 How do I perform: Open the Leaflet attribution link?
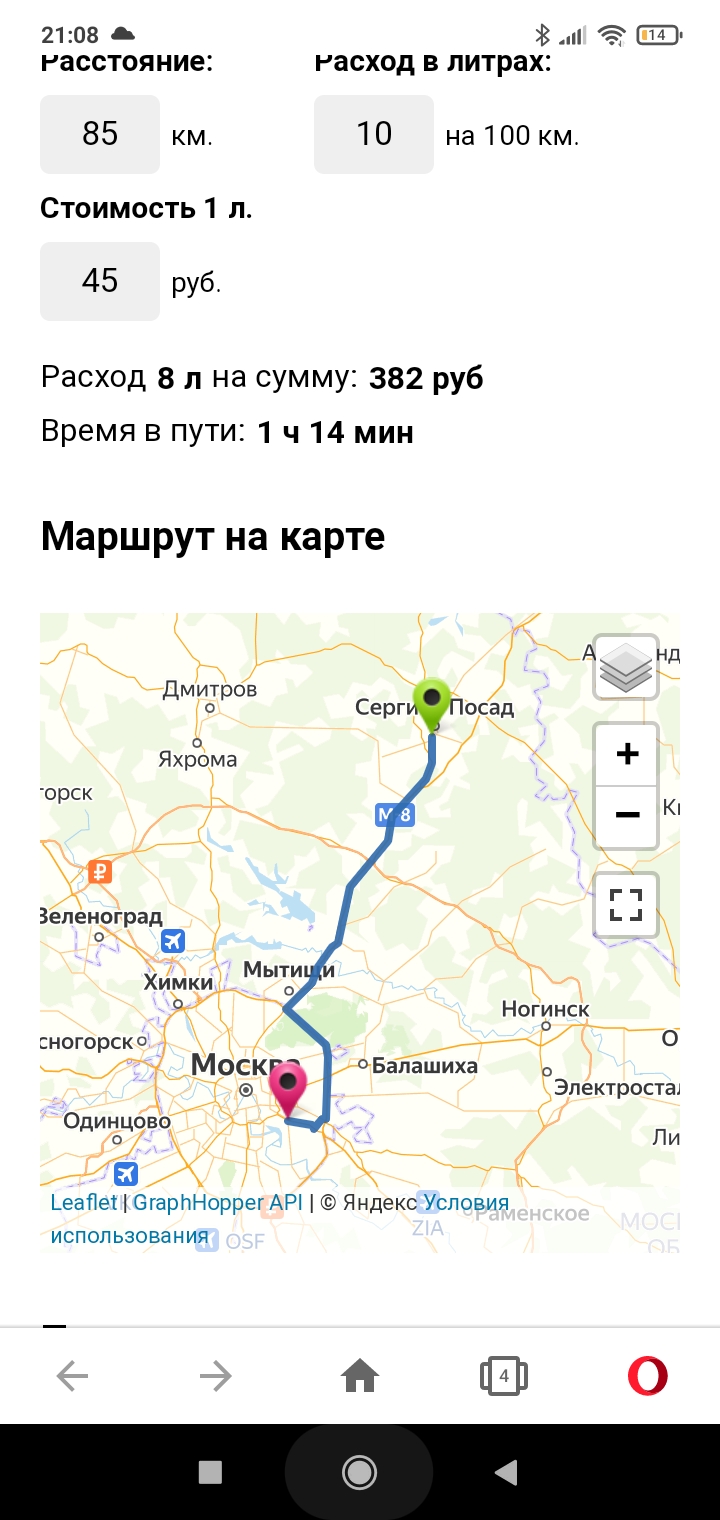(x=84, y=1202)
